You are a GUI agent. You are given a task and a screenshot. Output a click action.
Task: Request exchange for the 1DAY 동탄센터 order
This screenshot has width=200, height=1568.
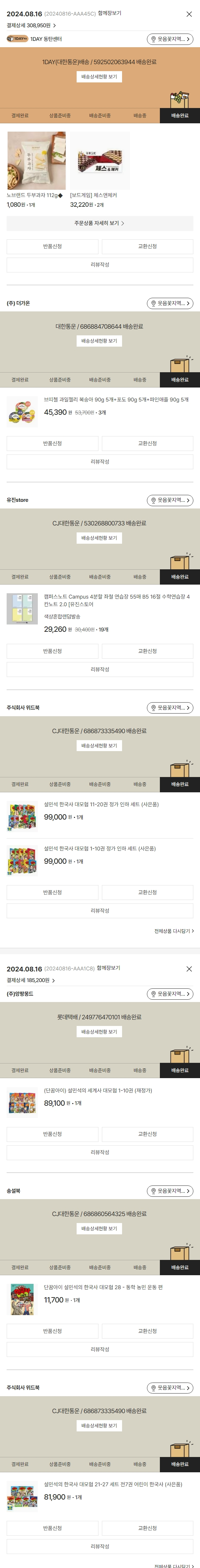point(147,247)
